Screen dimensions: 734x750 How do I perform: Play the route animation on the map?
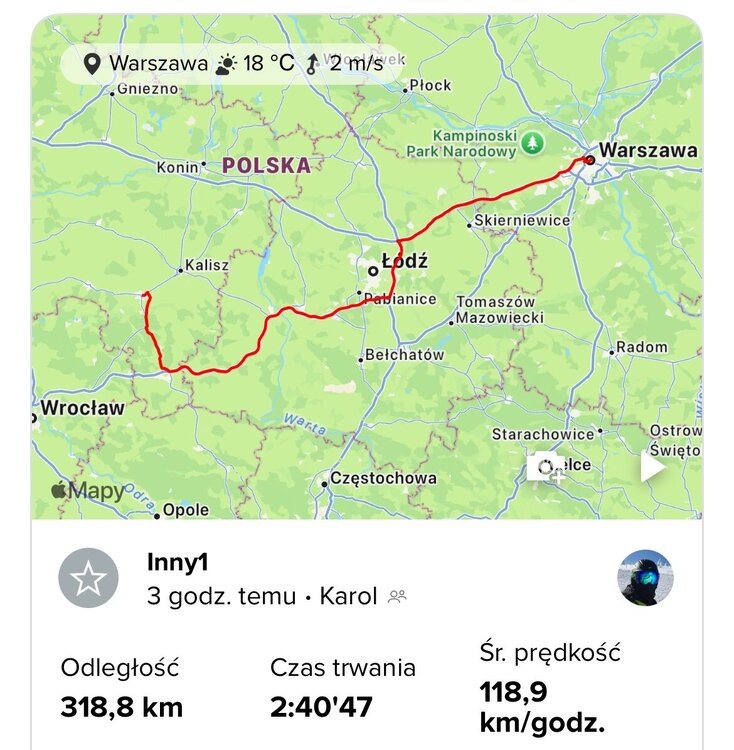click(x=653, y=468)
